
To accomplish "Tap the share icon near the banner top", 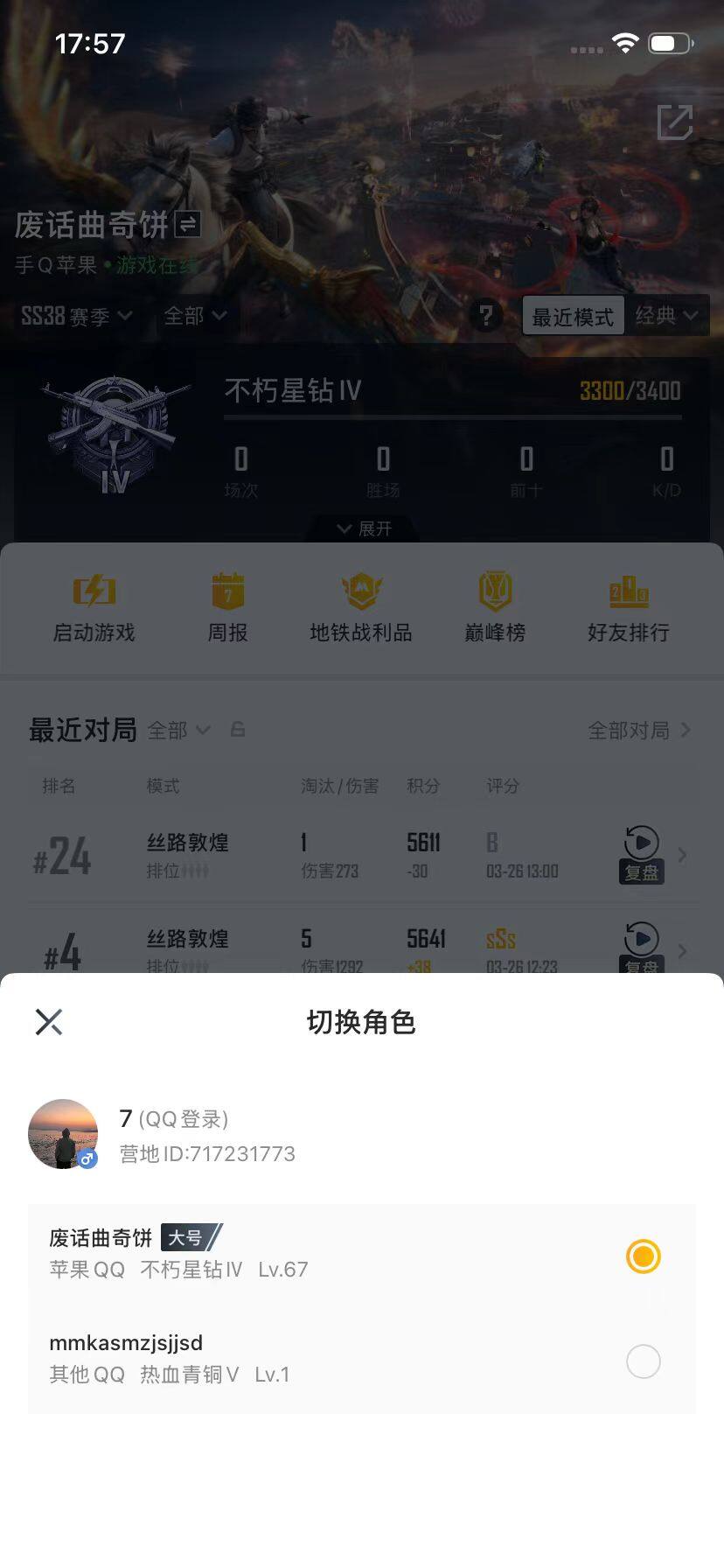I will (x=674, y=123).
